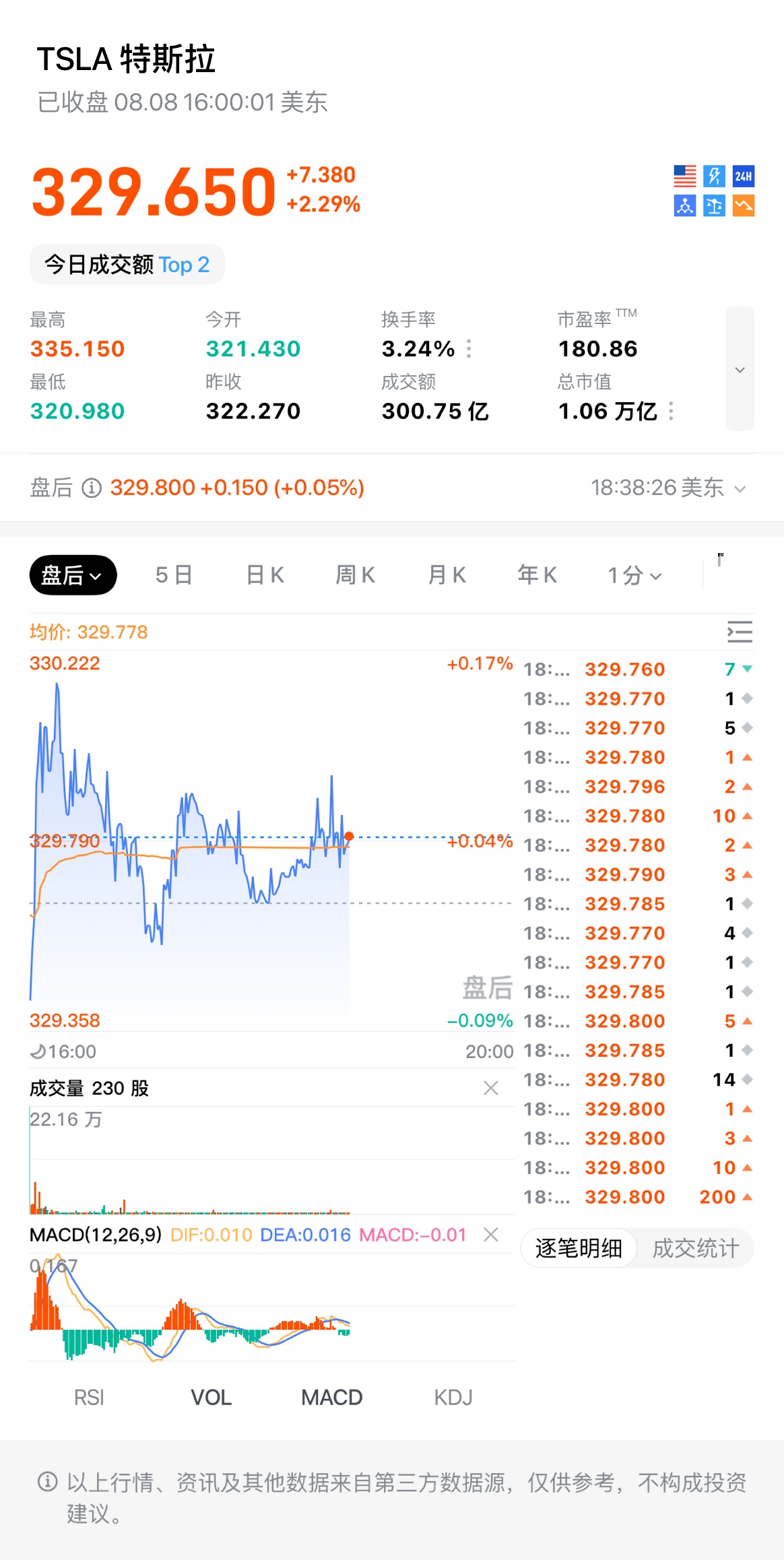The width and height of the screenshot is (784, 1560).
Task: Switch chart to 5日 view
Action: point(174,575)
